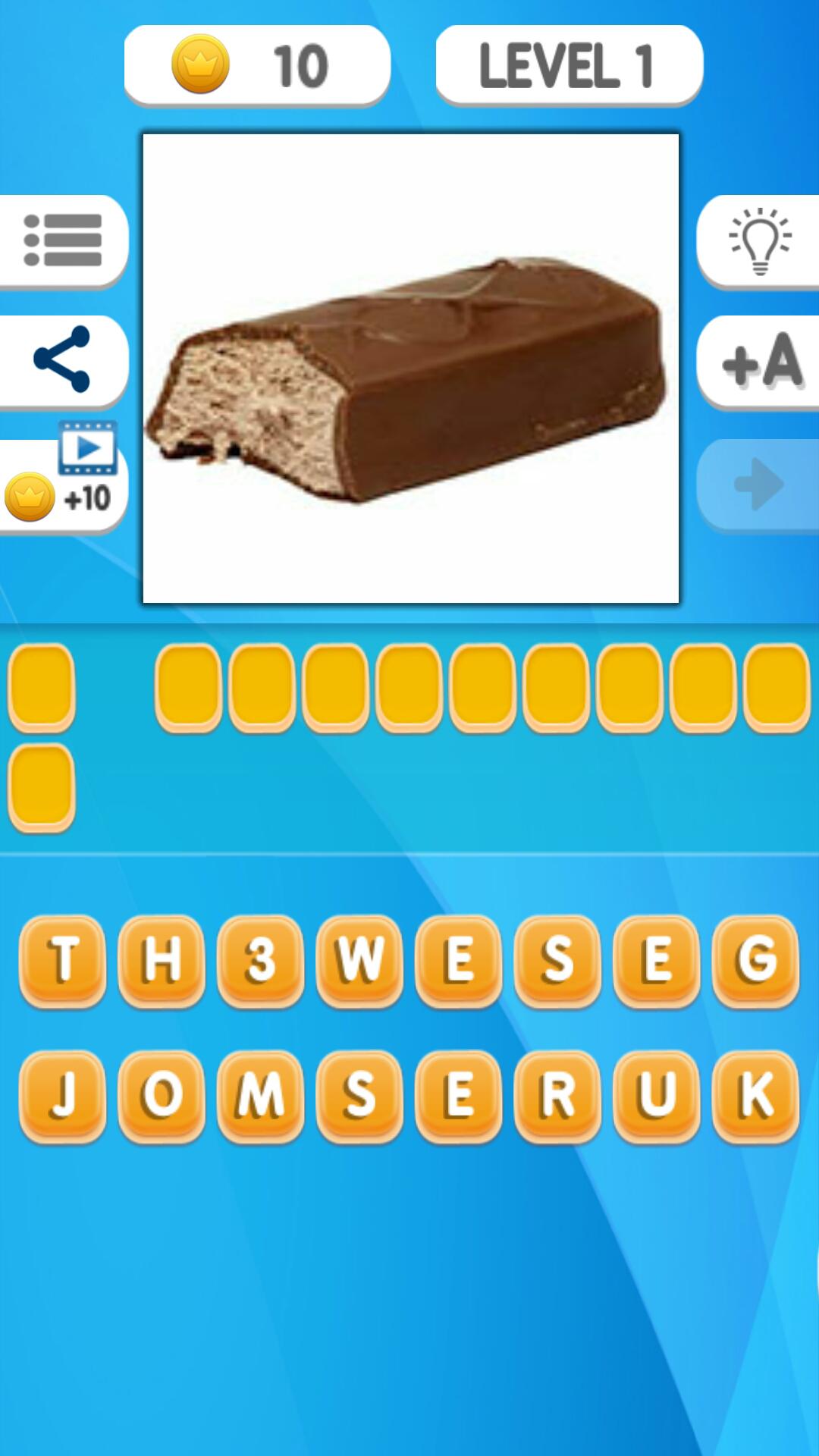Screen dimensions: 819x1456
Task: Choose the number 3 tile
Action: [x=261, y=959]
